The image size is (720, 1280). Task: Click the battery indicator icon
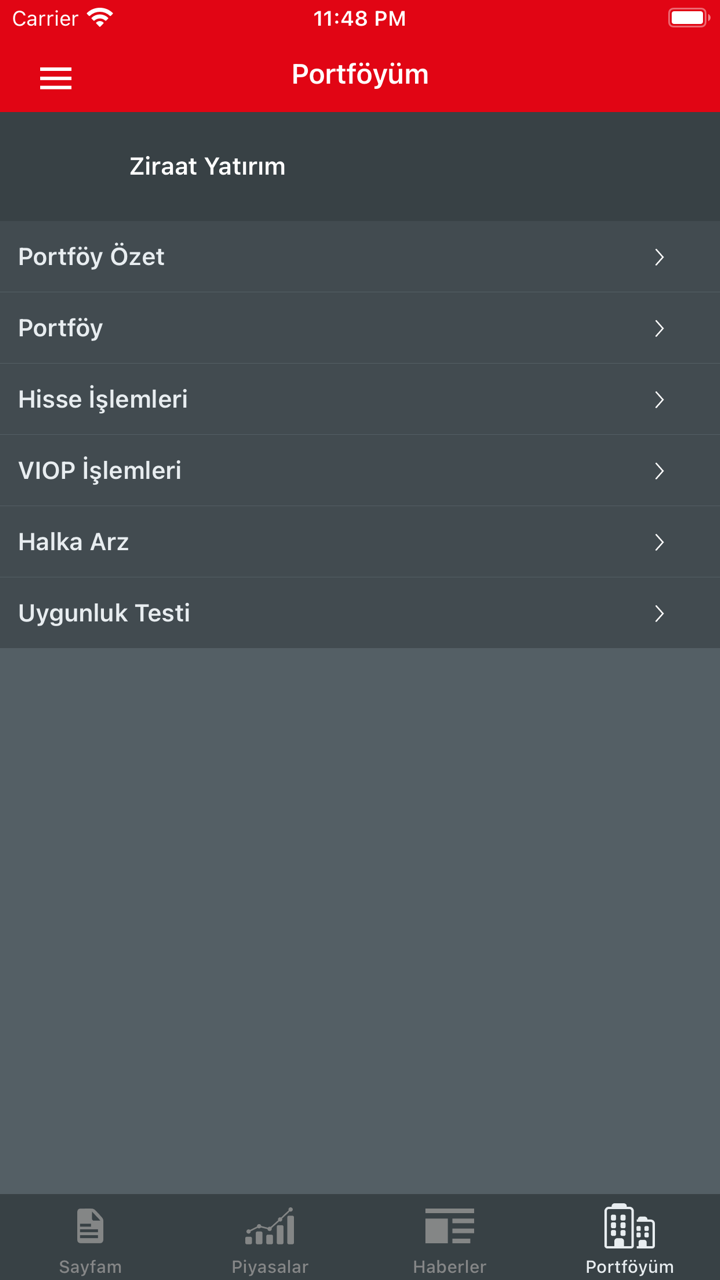point(688,16)
